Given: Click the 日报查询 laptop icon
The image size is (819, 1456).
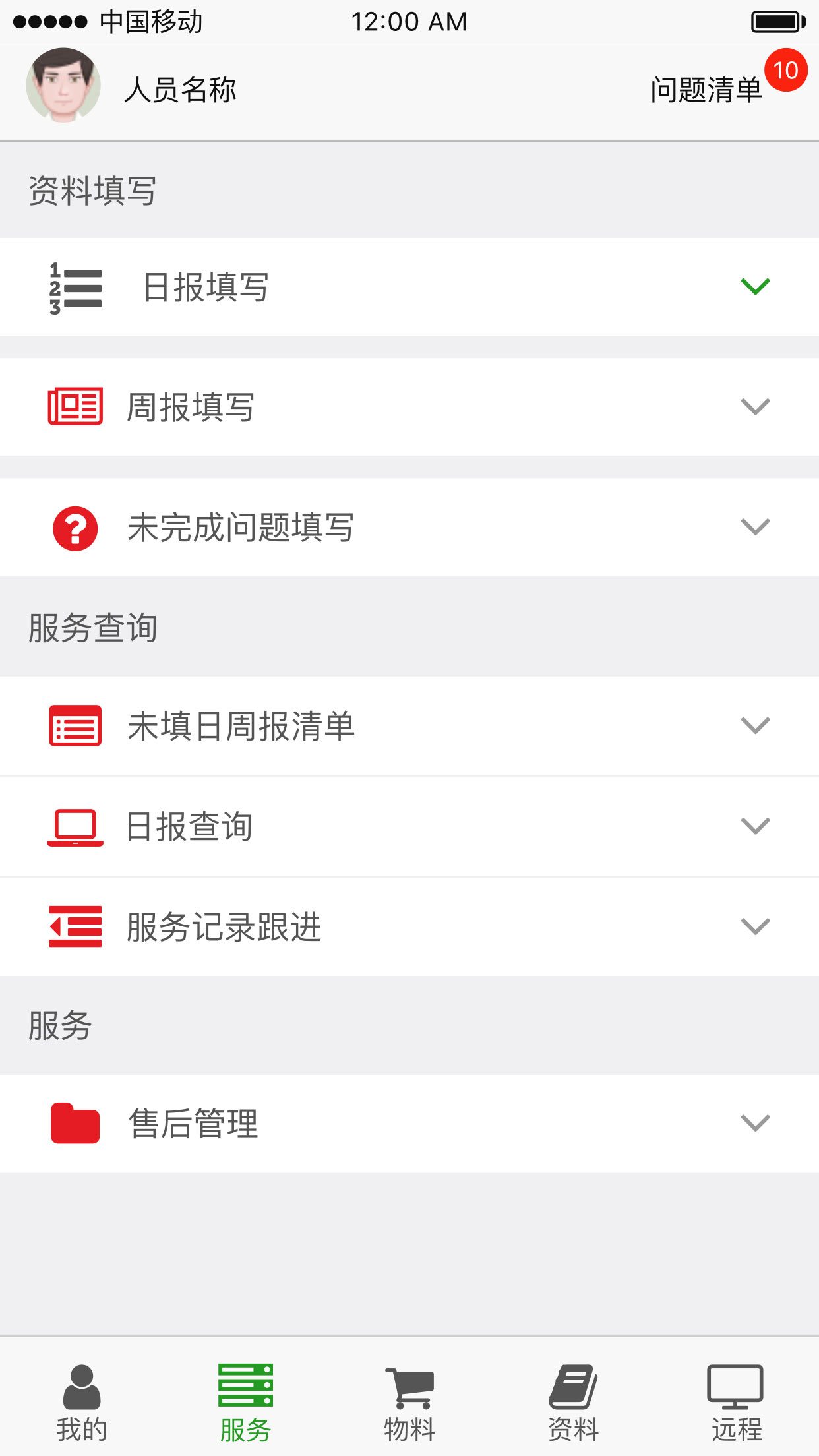Looking at the screenshot, I should tap(75, 828).
